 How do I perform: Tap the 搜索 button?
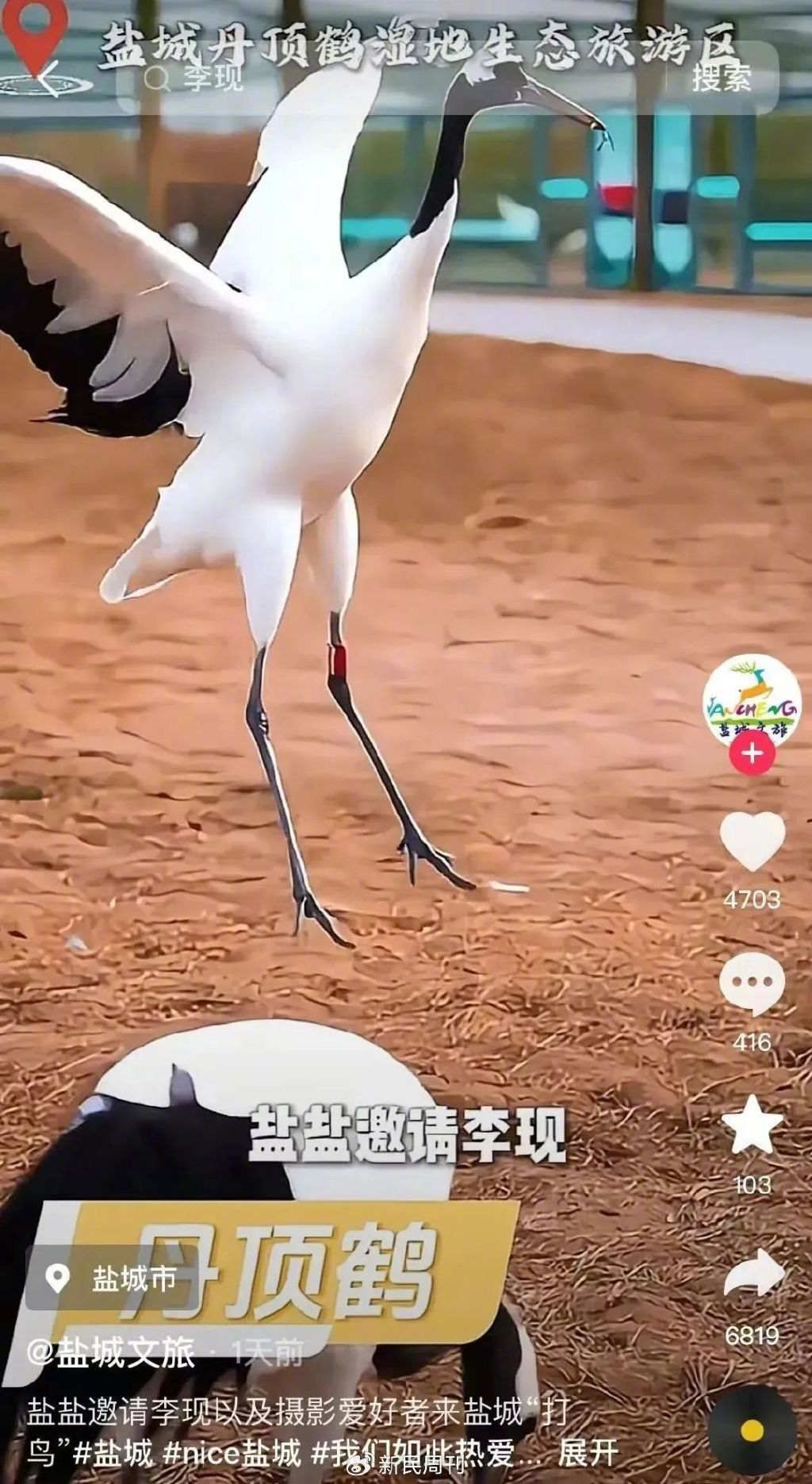(721, 79)
